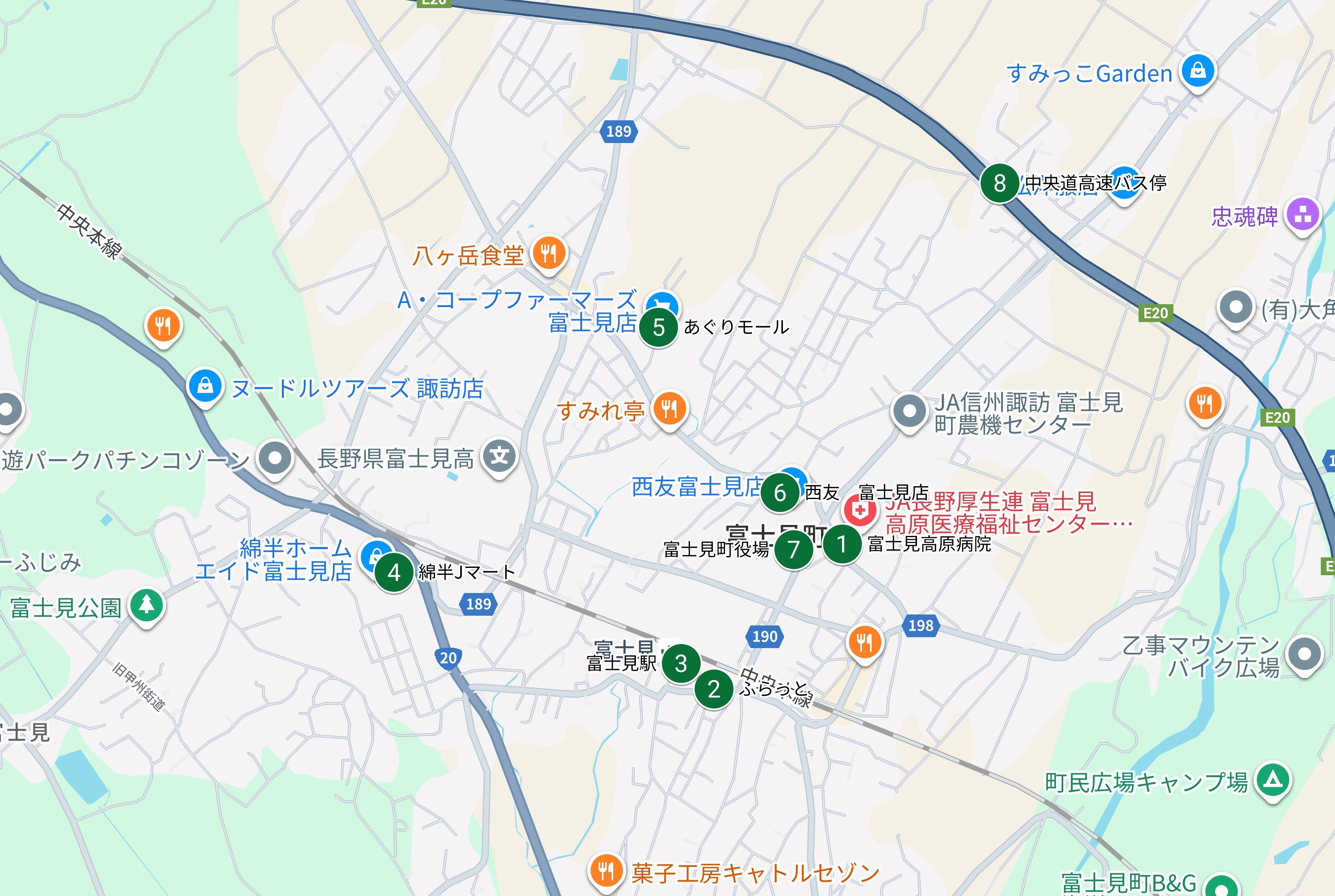Select pin 7 for 富士見町役場

(793, 550)
